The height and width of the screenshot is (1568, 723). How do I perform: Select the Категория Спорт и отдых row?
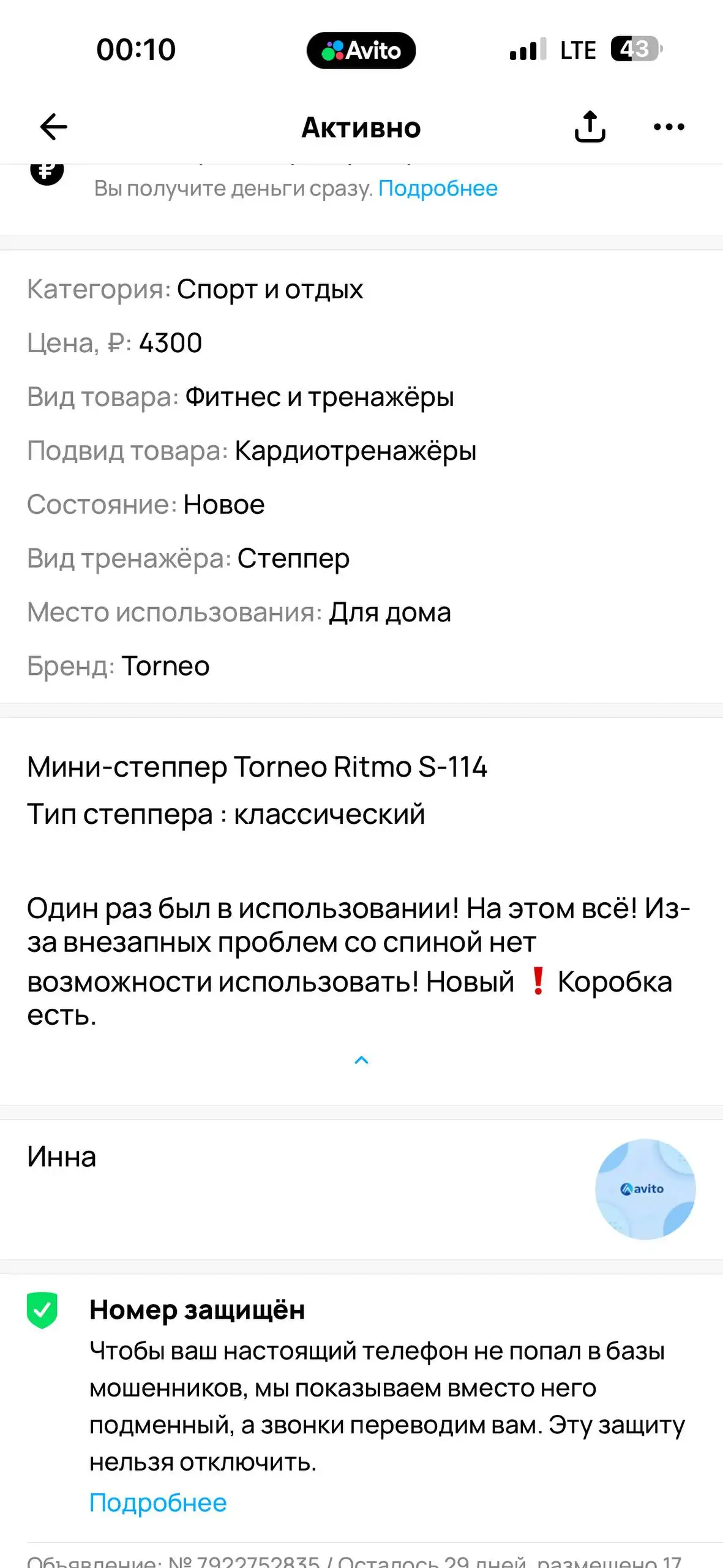(195, 288)
